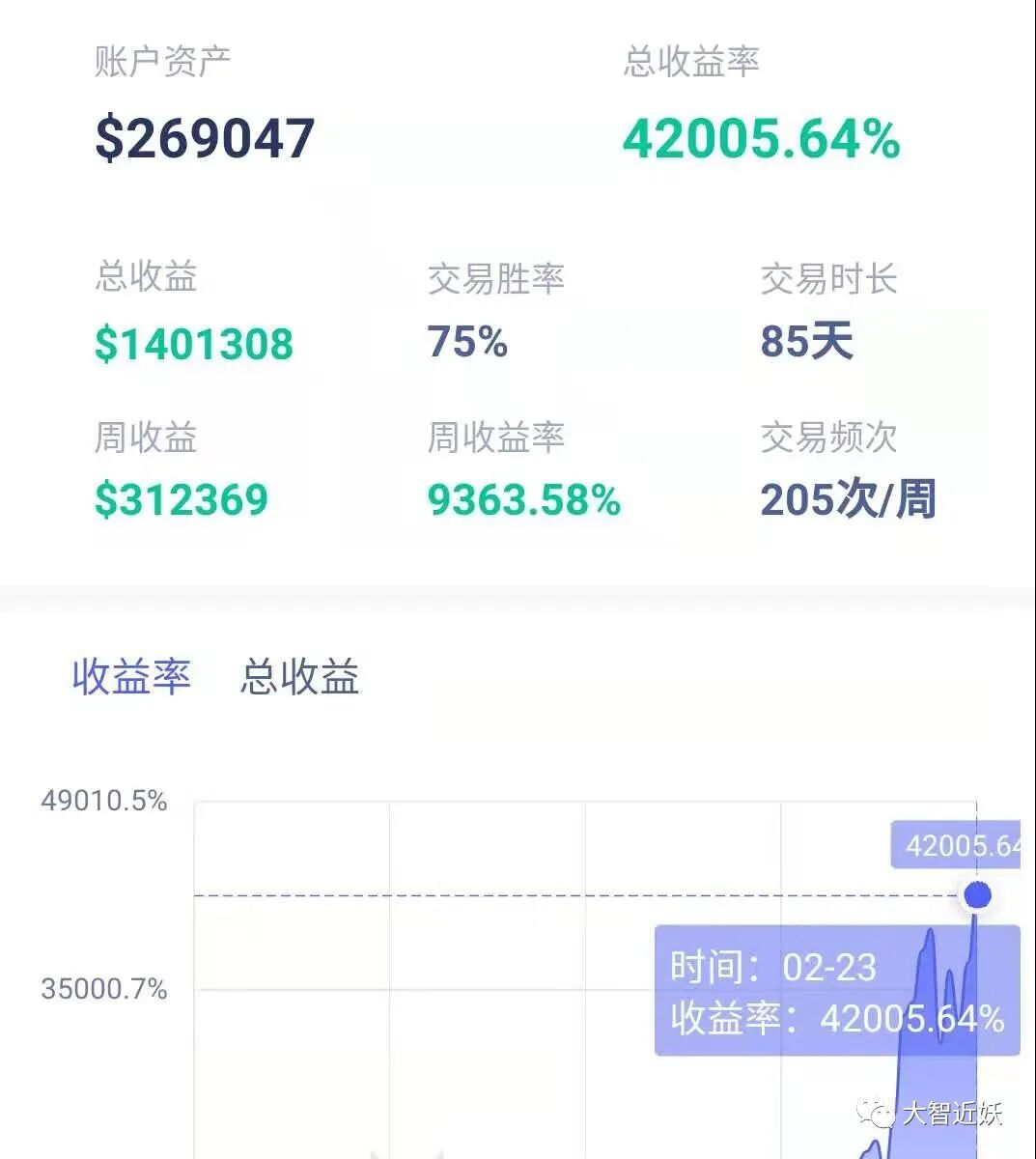Switch to the 总收益 chart tab
Screen dimensions: 1036x1159
pyautogui.click(x=299, y=677)
